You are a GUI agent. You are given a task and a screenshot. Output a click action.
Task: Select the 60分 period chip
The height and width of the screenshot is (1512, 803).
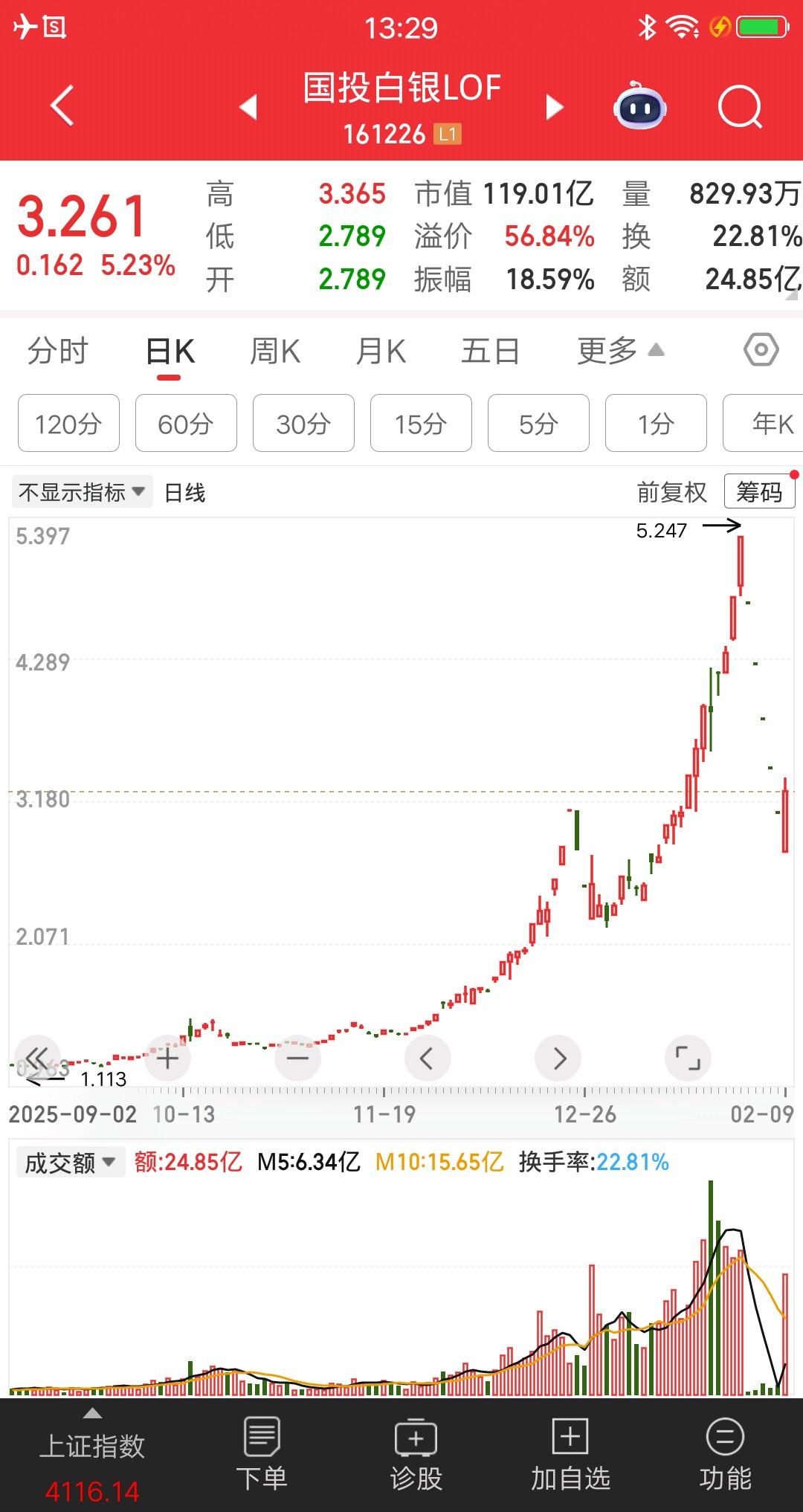(x=186, y=424)
